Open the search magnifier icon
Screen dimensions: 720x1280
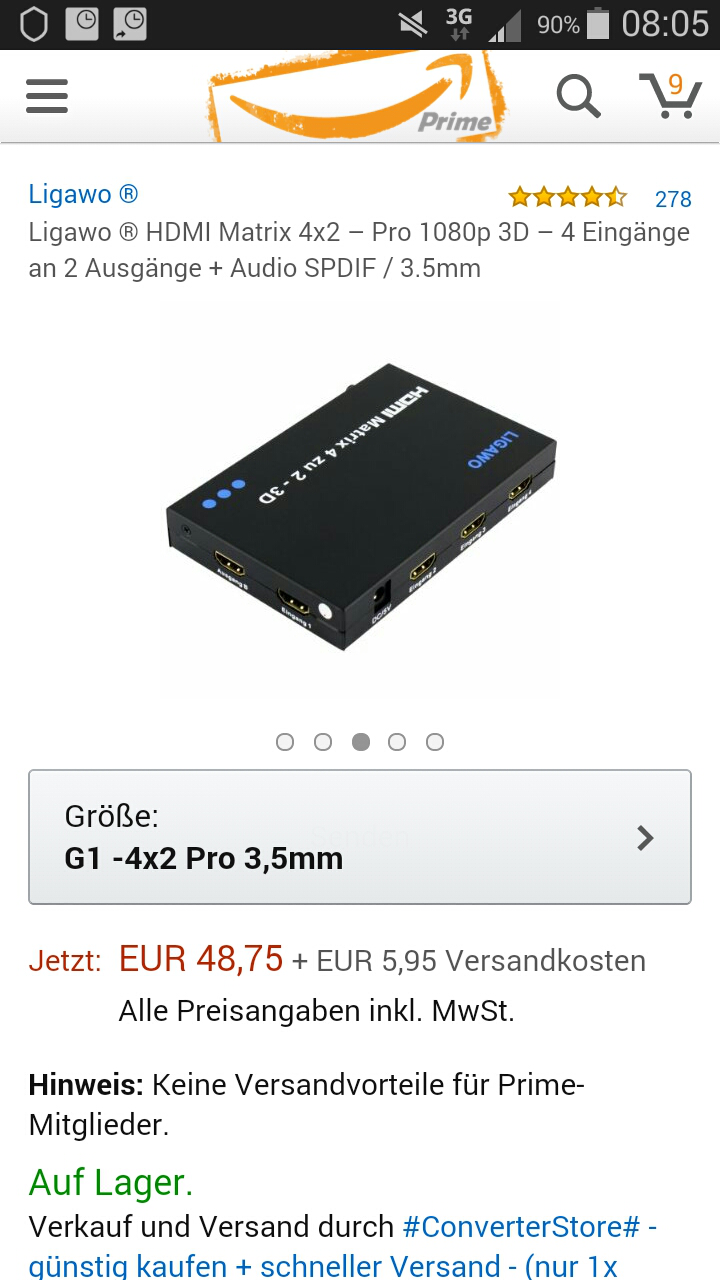point(578,96)
